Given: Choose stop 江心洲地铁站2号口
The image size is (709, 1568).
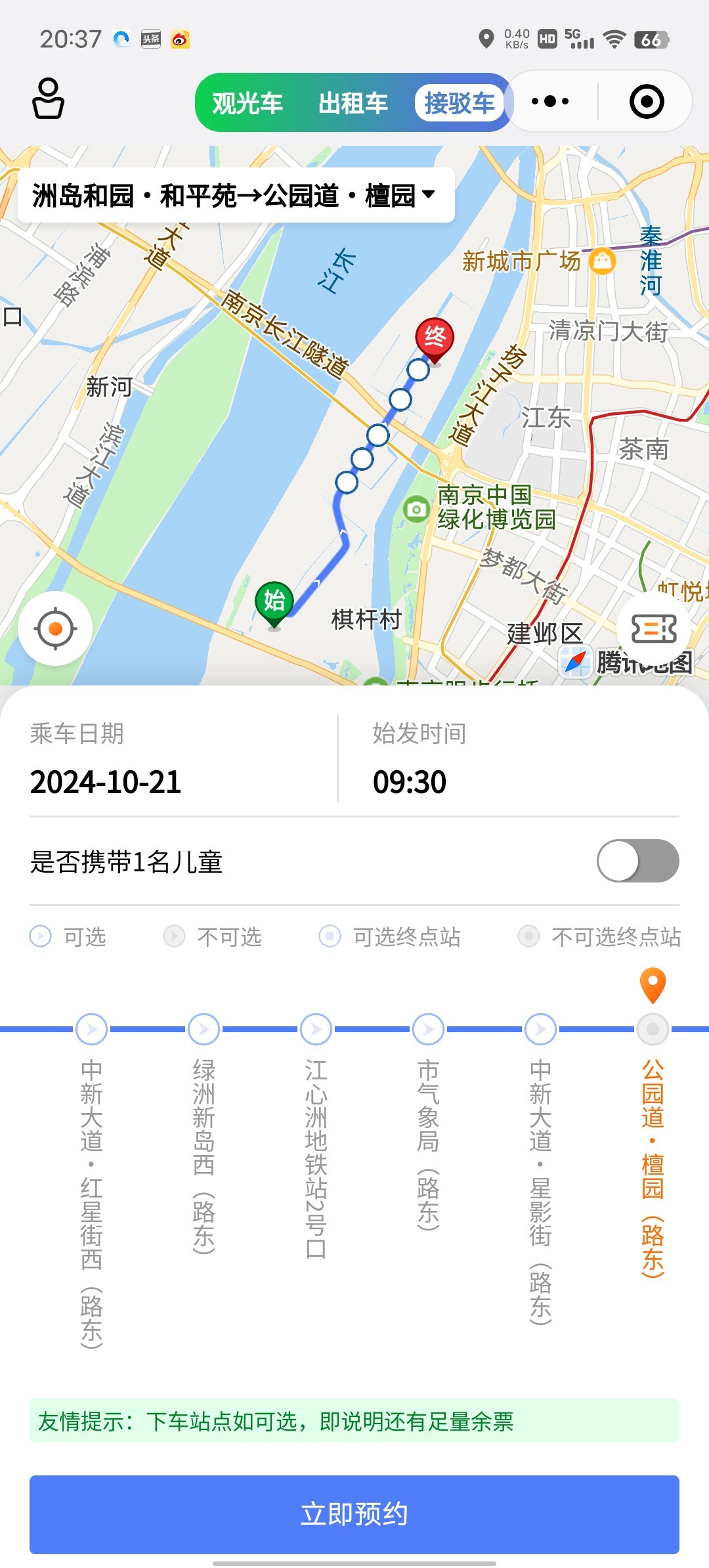Looking at the screenshot, I should [316, 1030].
